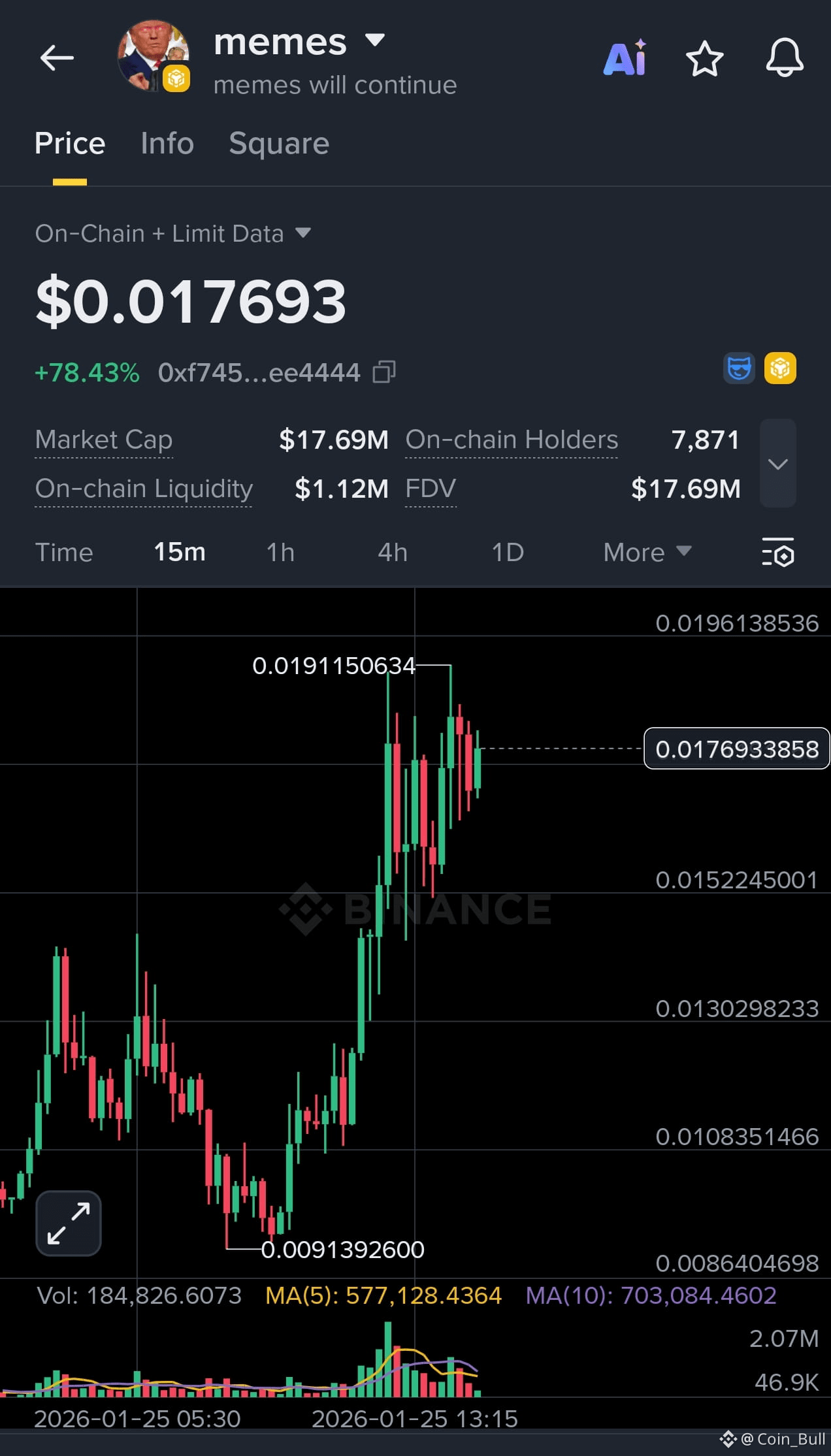The width and height of the screenshot is (831, 1456).
Task: Tap the notification bell icon
Action: [x=784, y=59]
